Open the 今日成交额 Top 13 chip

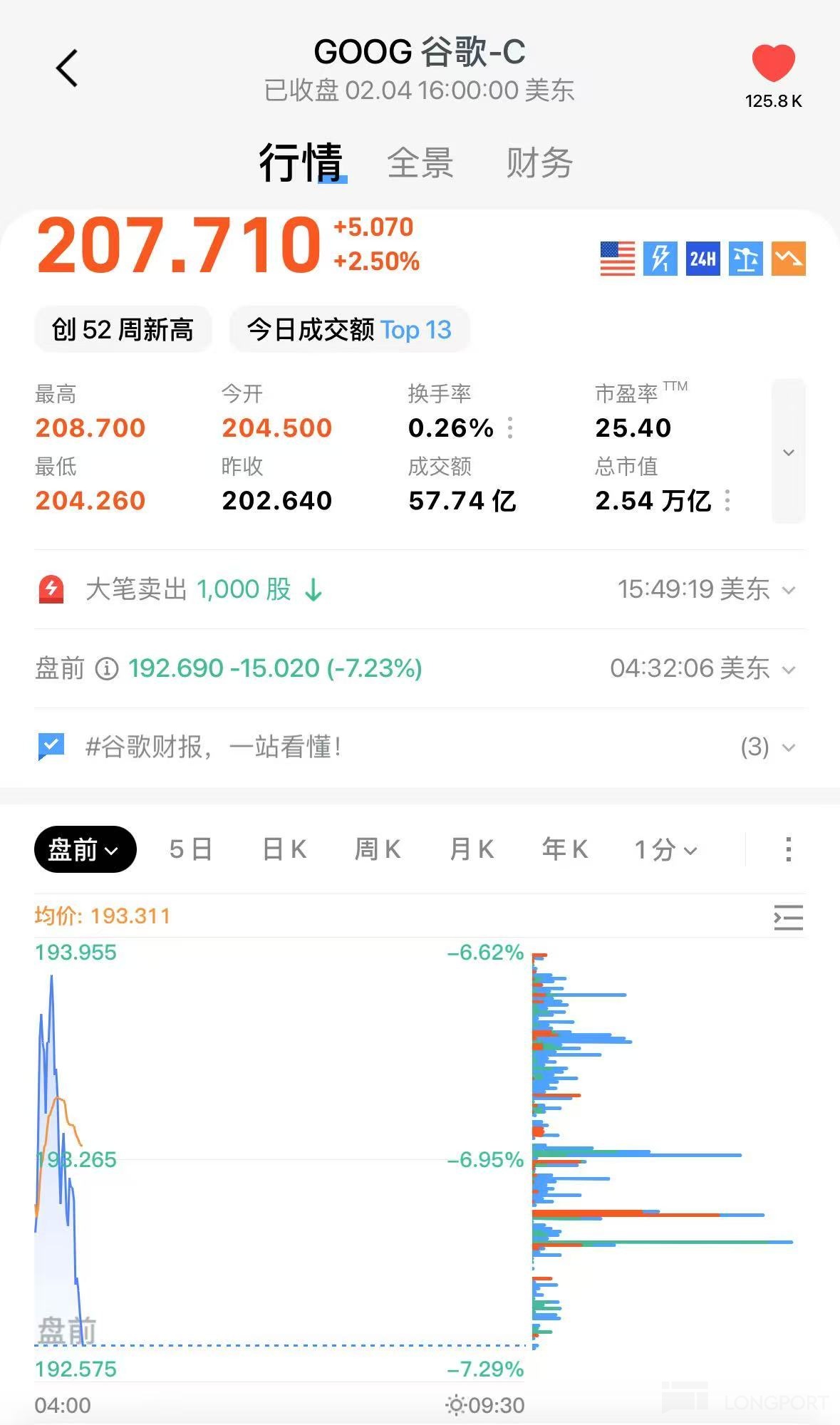[349, 329]
